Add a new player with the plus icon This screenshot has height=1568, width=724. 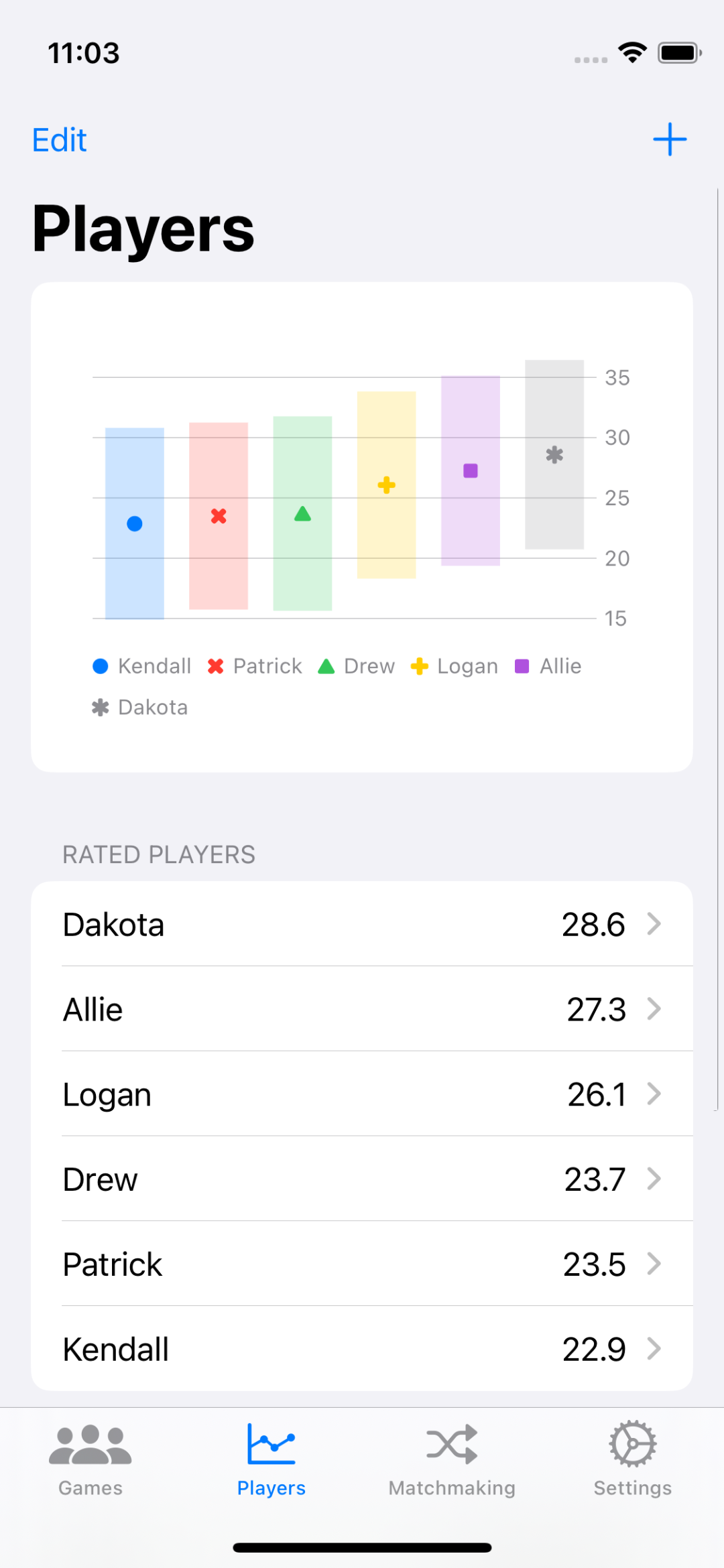pos(670,139)
